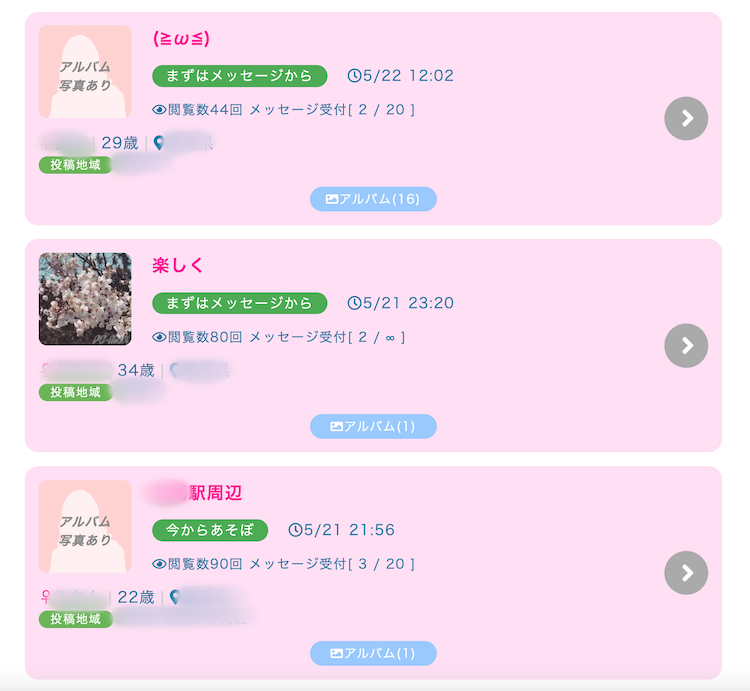
Task: View アルバム(1) on the 楽しく post
Action: pos(373,426)
